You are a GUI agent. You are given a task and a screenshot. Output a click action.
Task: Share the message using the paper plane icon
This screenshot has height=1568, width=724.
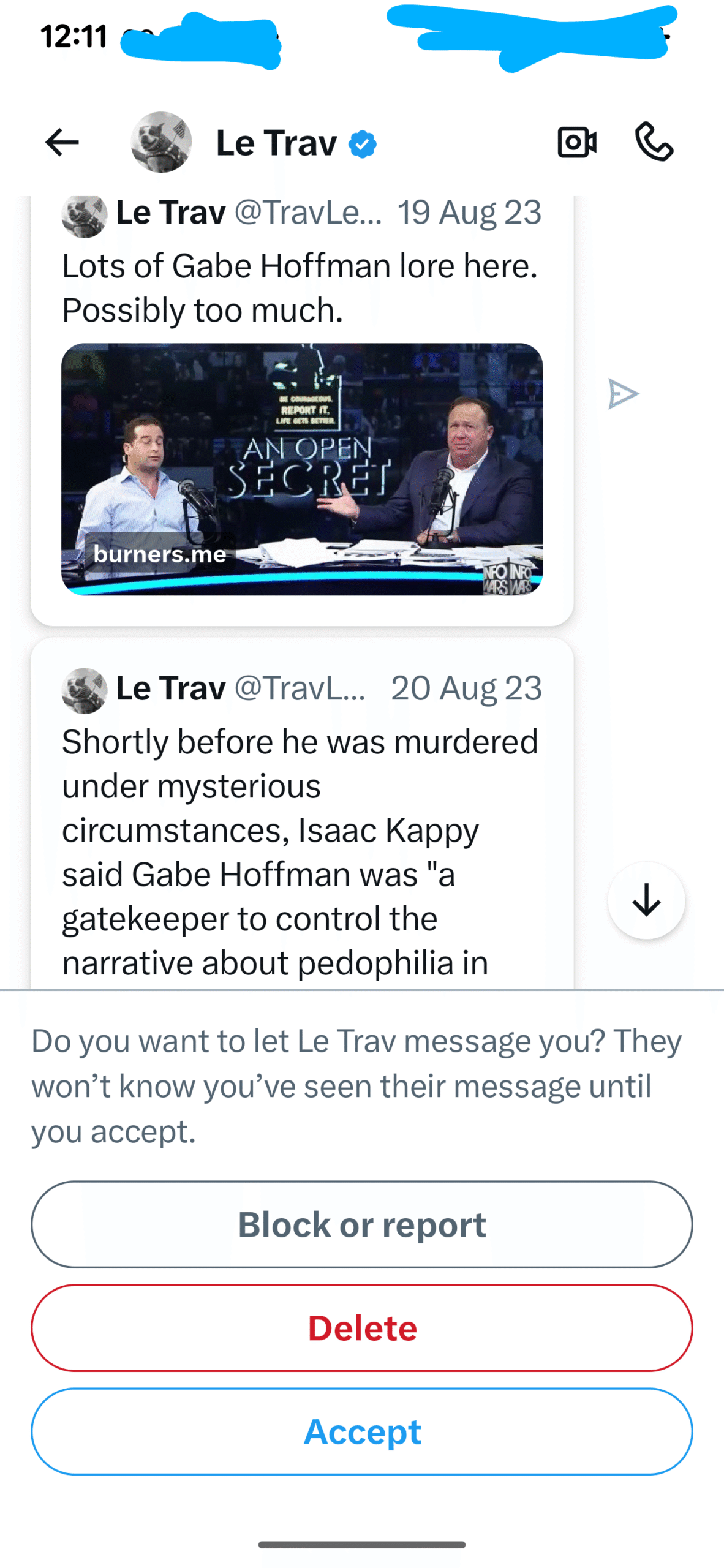[x=623, y=393]
